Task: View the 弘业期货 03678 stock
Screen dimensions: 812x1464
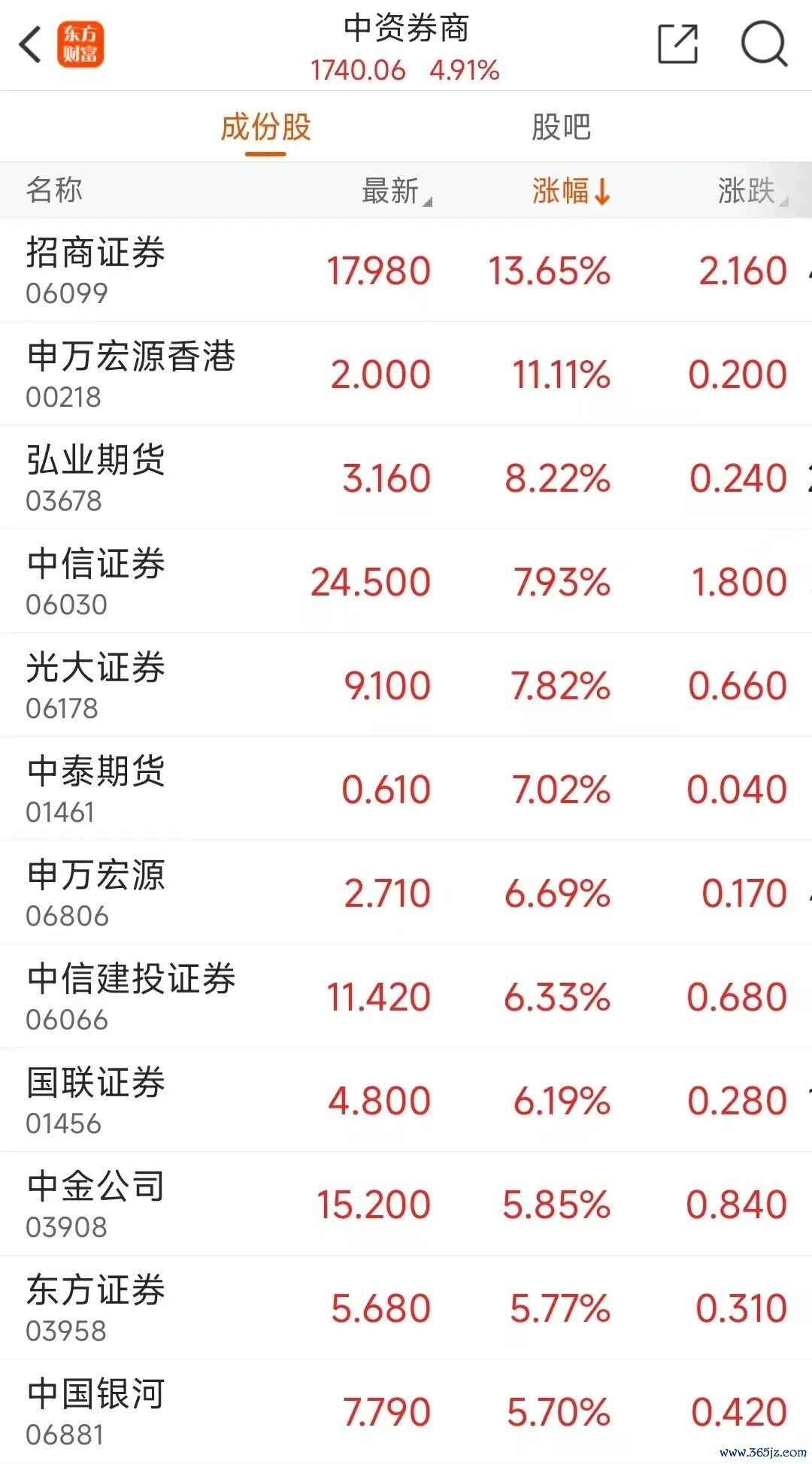Action: [x=406, y=477]
